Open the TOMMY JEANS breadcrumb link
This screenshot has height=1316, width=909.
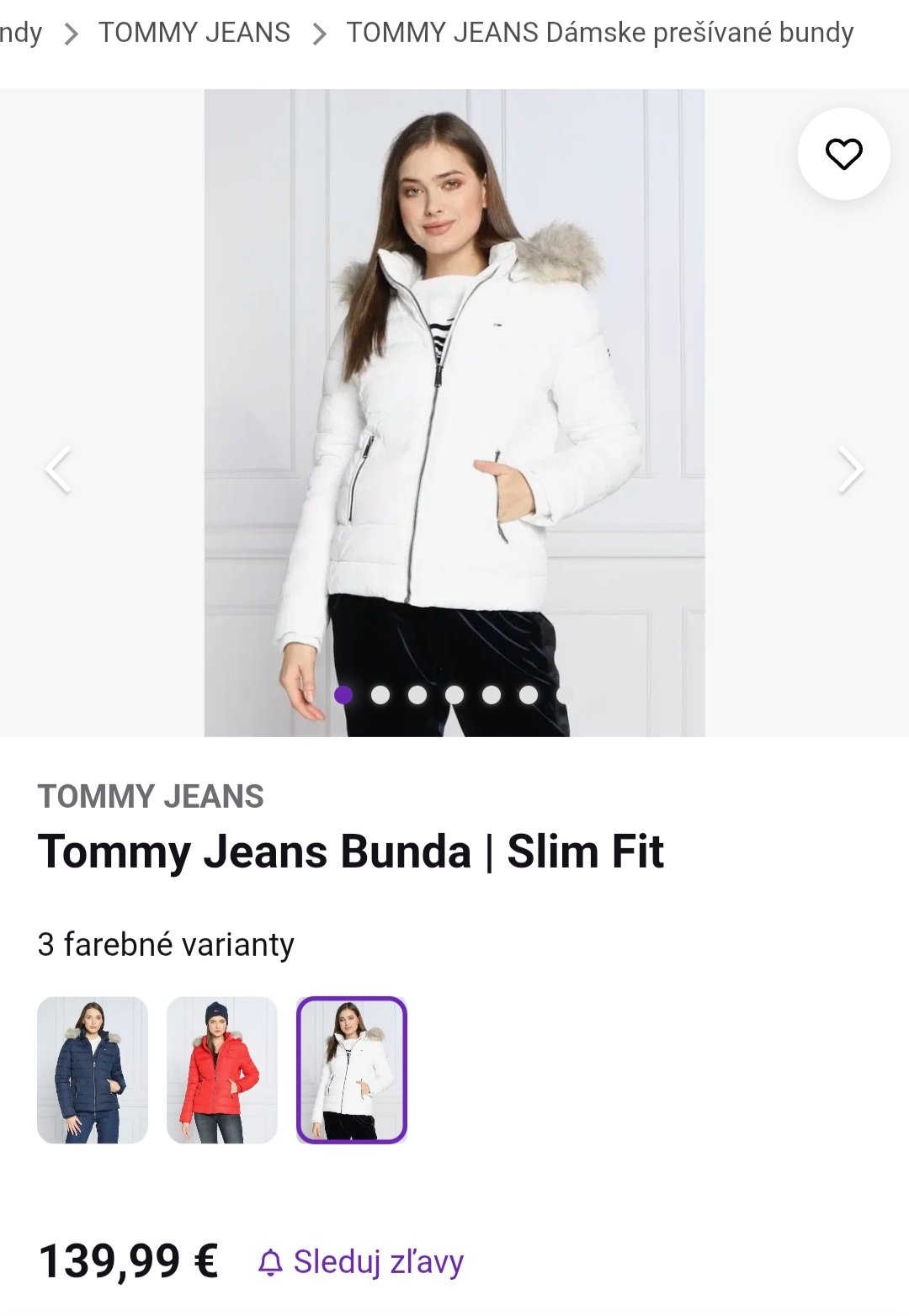tap(194, 33)
